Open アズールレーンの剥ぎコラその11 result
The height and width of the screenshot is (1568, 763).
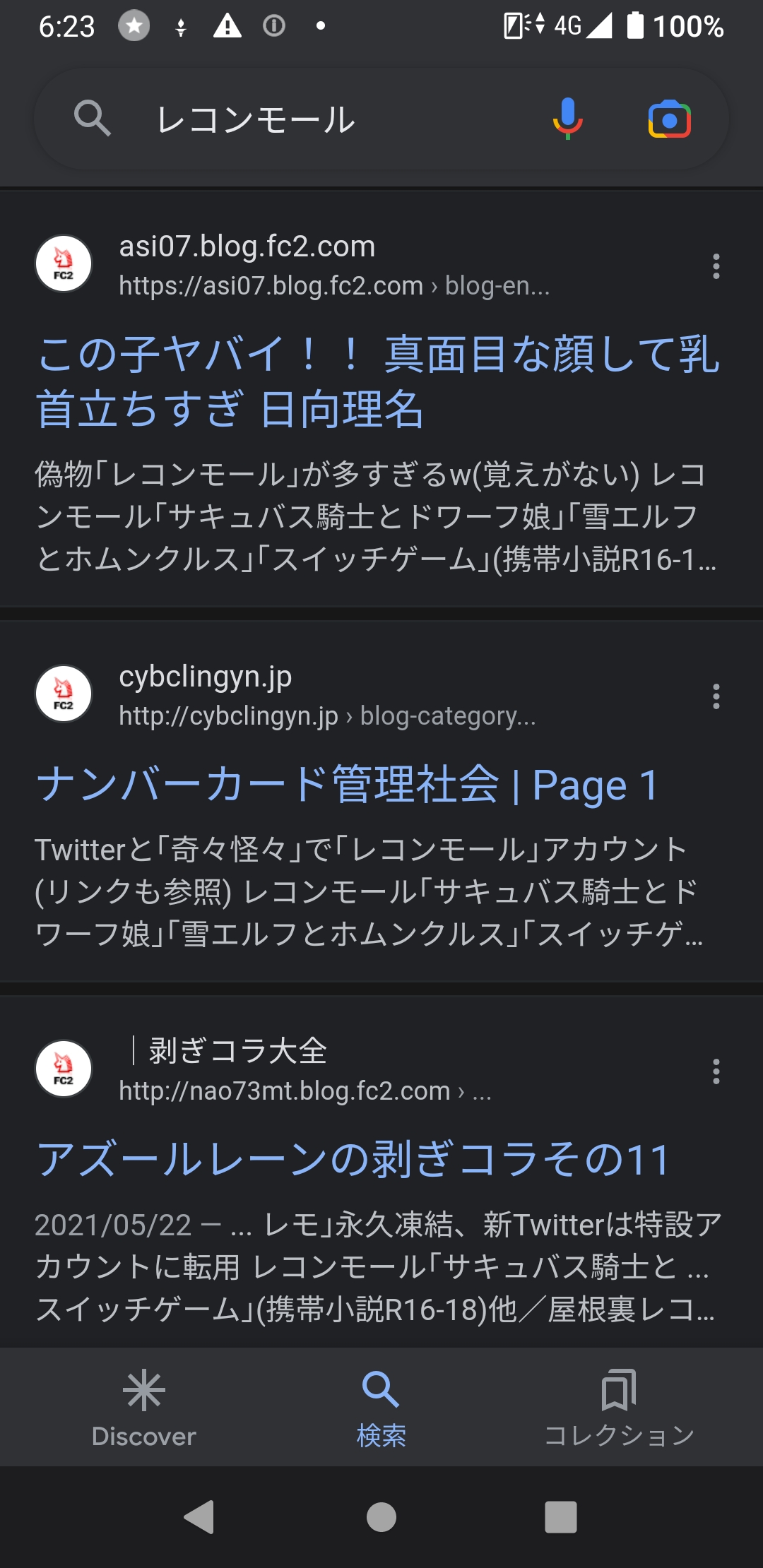click(x=353, y=1159)
